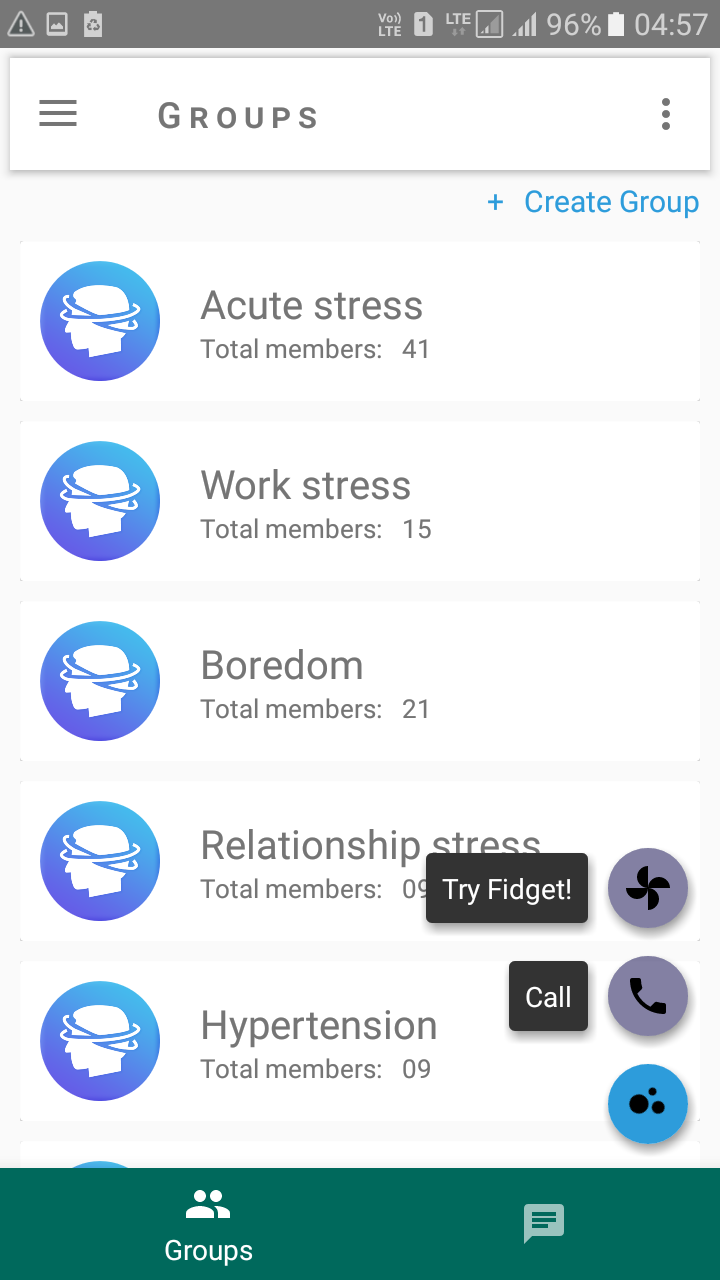
Task: Create a new group
Action: pyautogui.click(x=594, y=202)
